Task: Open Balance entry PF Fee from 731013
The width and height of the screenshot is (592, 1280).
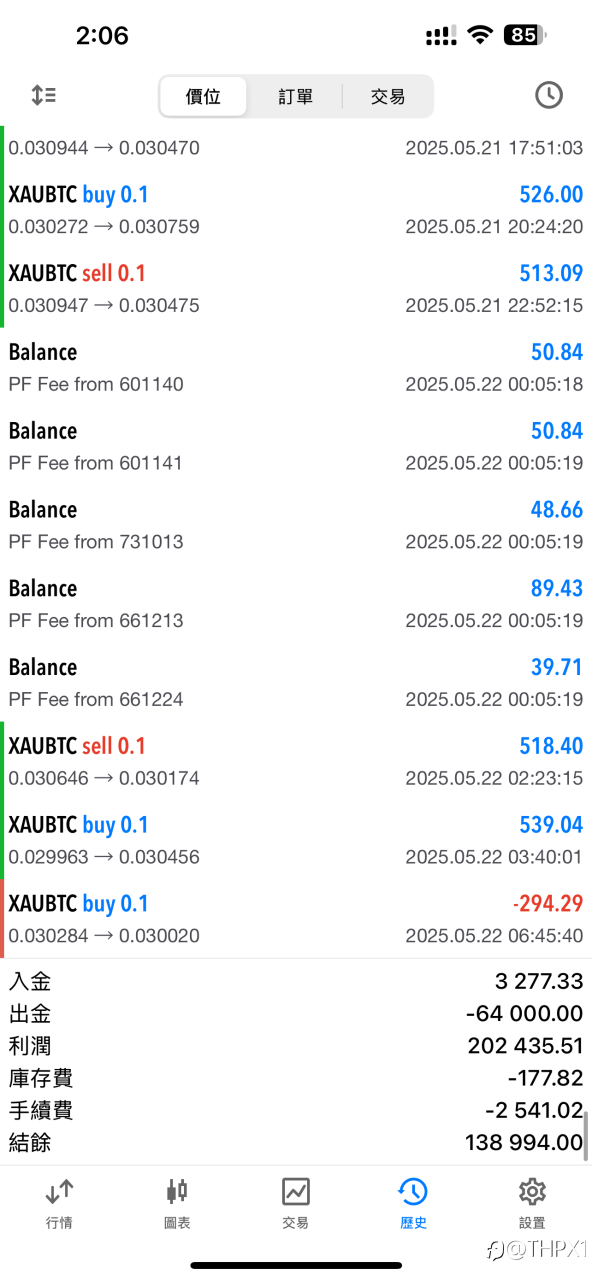Action: [x=296, y=525]
